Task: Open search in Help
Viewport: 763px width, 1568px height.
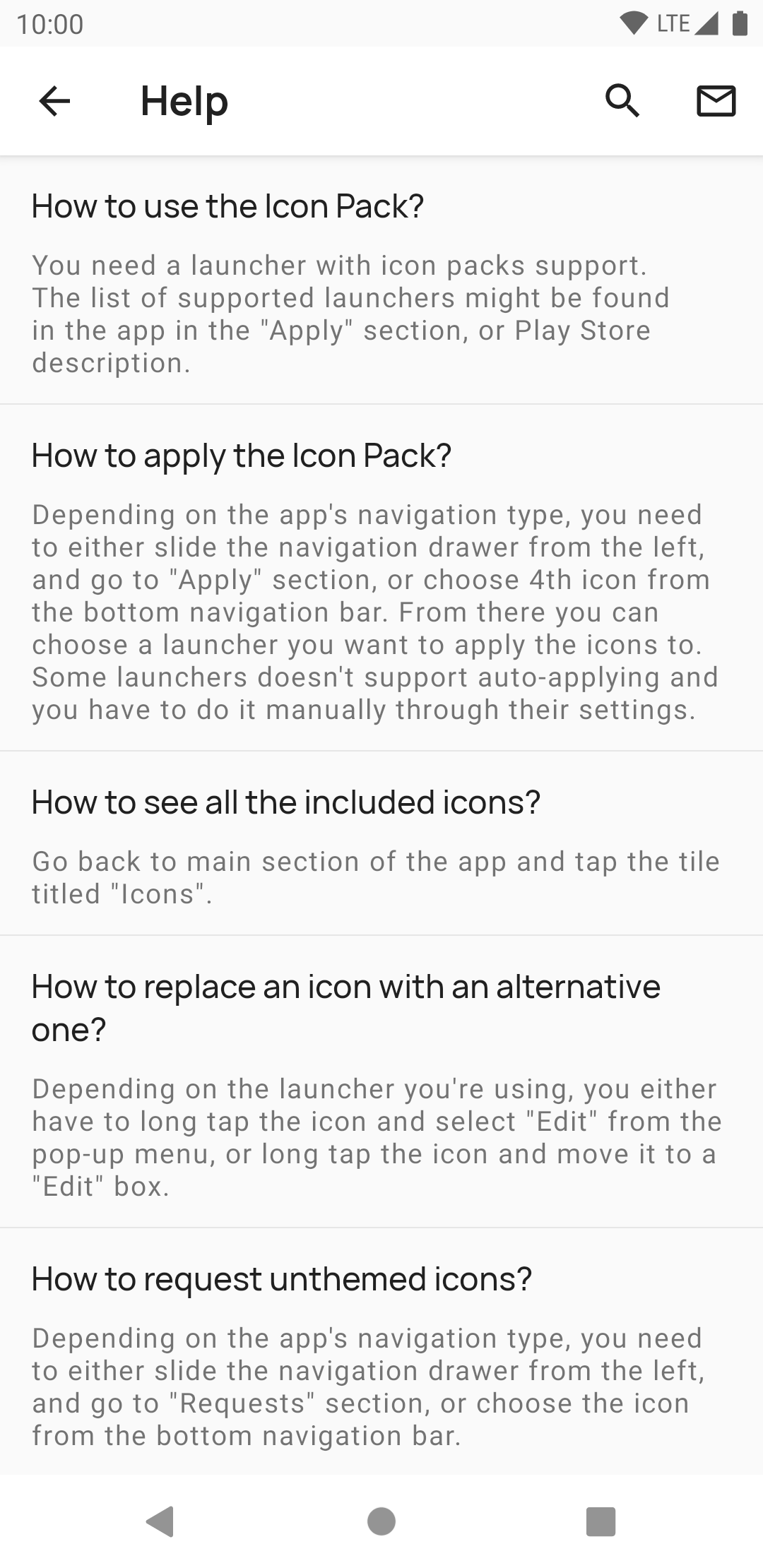Action: click(x=622, y=101)
